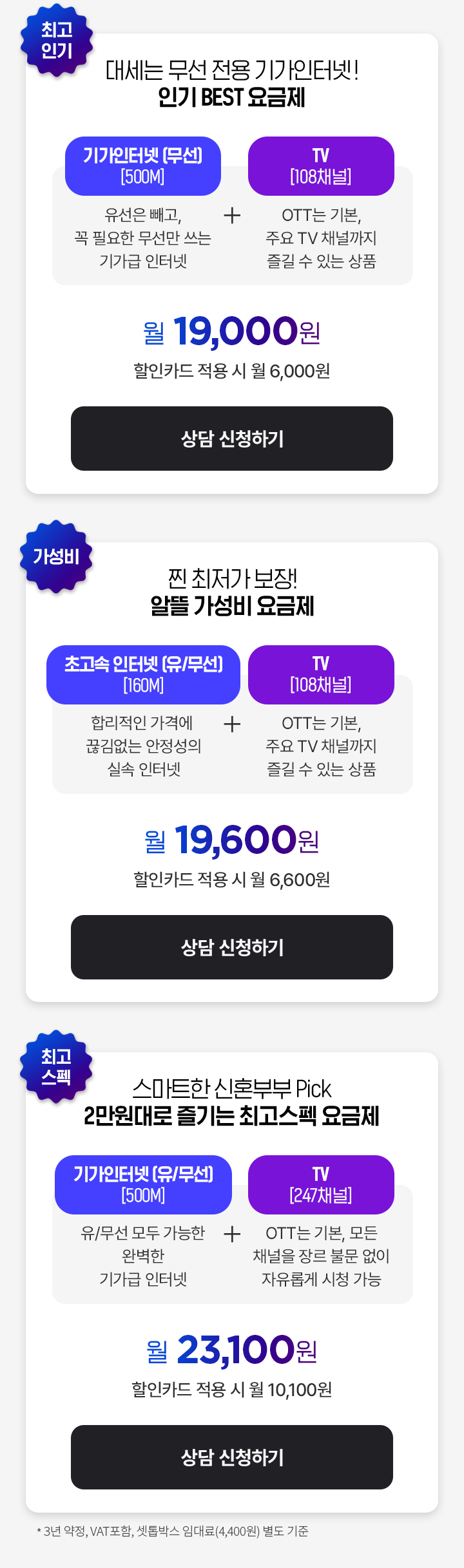Apply for consultation on the 19,600원 가성비 plan
Image resolution: width=464 pixels, height=1568 pixels.
click(232, 947)
